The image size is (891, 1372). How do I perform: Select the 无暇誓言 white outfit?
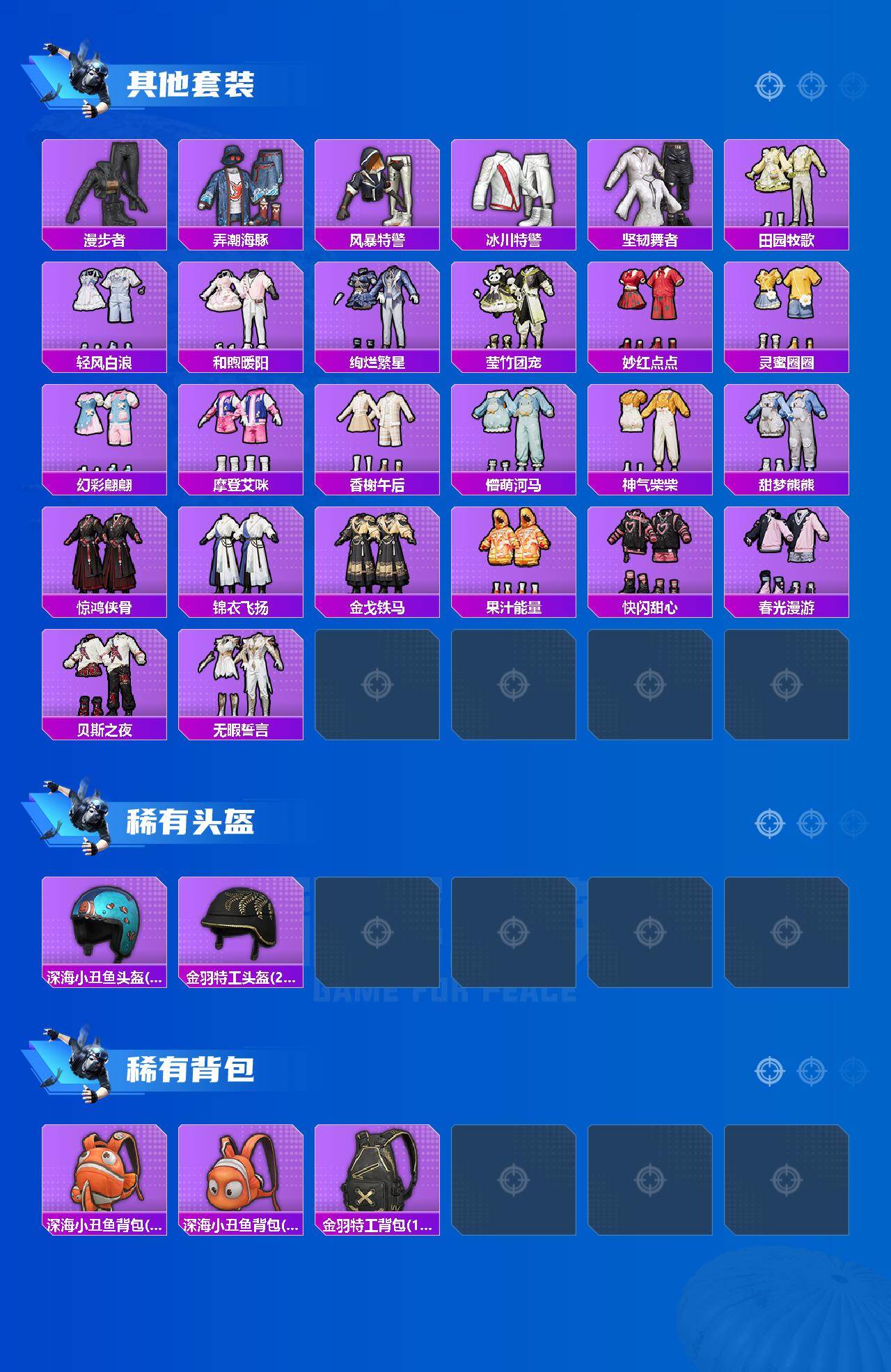coord(241,678)
